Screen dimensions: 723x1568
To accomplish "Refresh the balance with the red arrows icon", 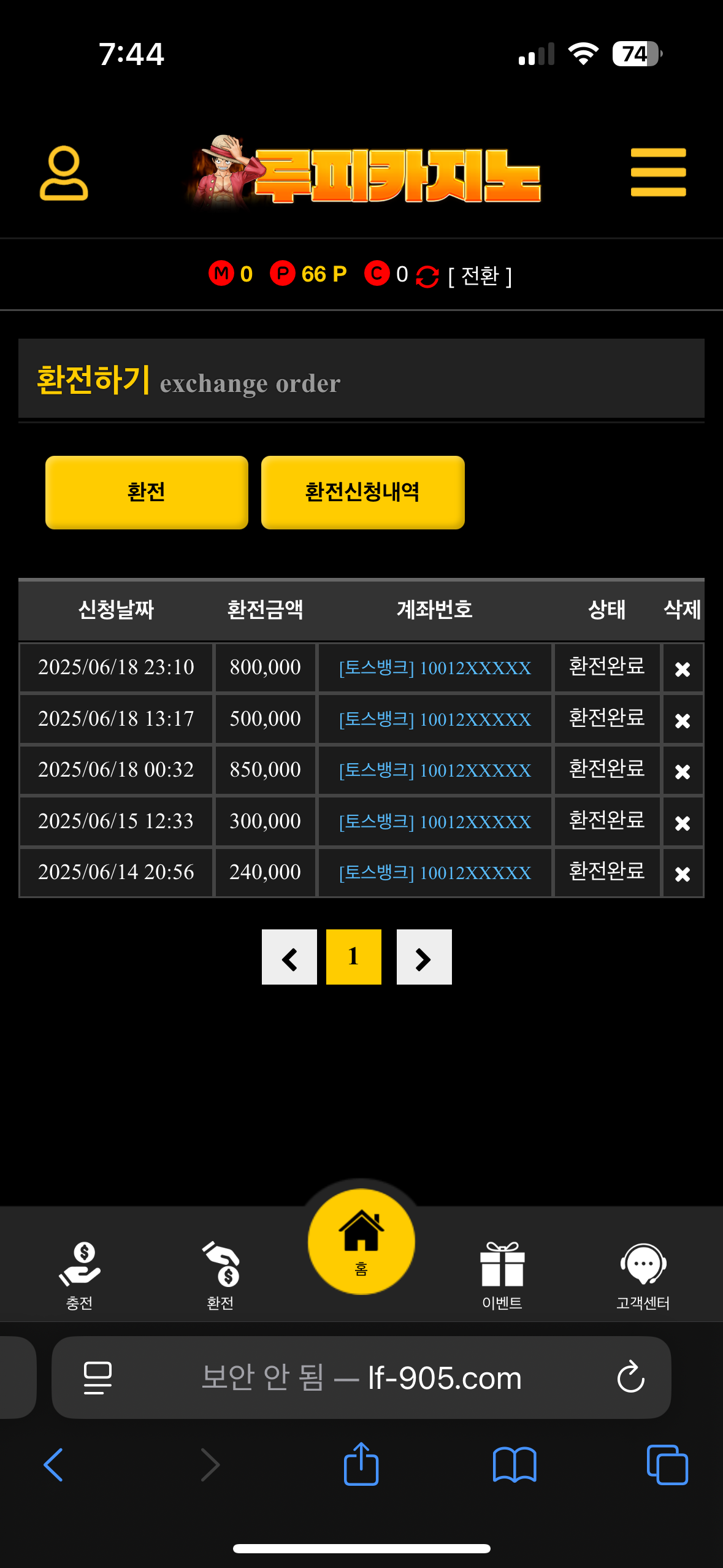I will [x=427, y=276].
